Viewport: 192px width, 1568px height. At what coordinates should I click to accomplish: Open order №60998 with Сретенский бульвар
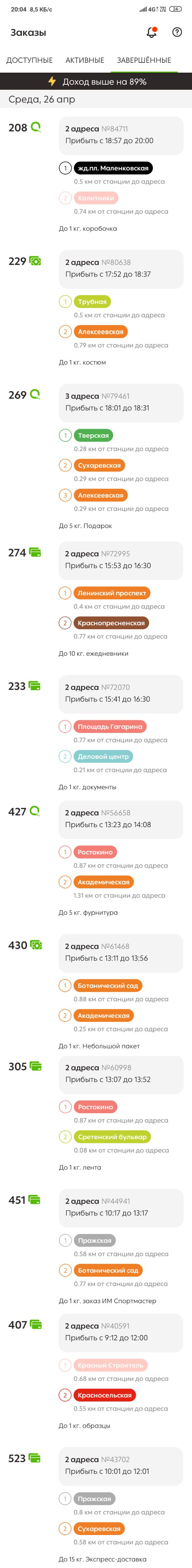point(120,1073)
